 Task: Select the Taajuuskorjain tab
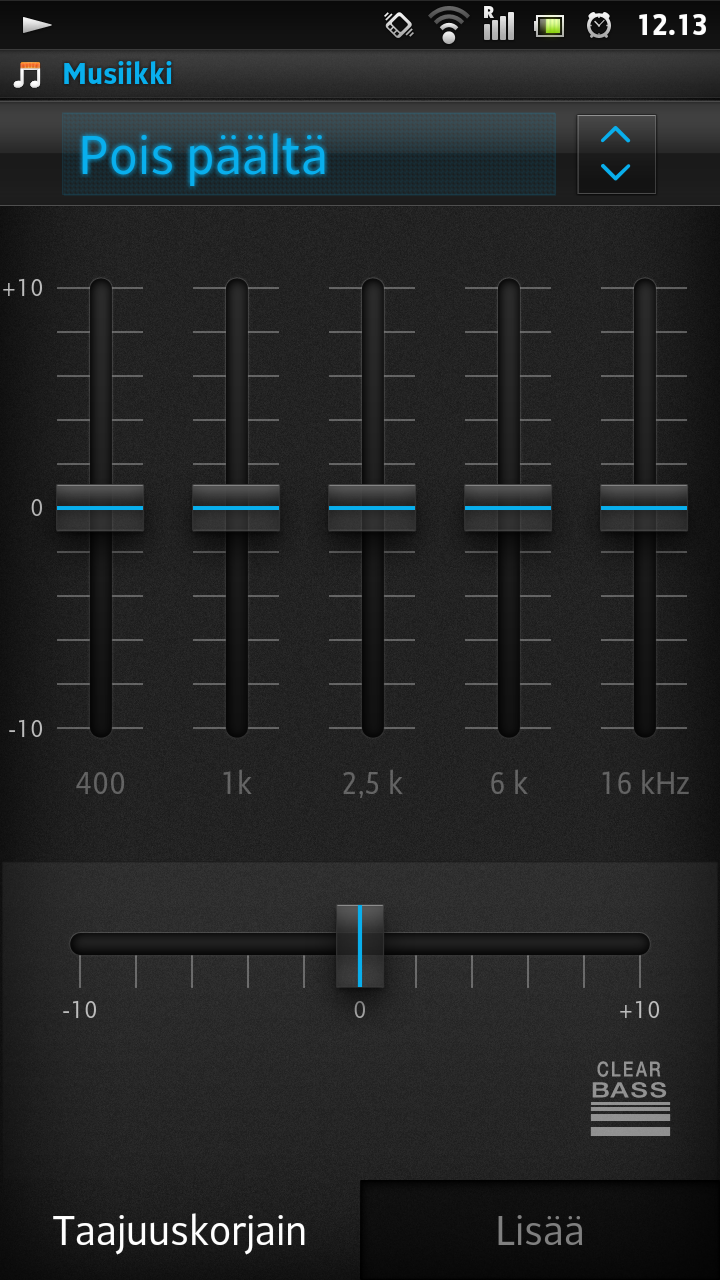180,1231
